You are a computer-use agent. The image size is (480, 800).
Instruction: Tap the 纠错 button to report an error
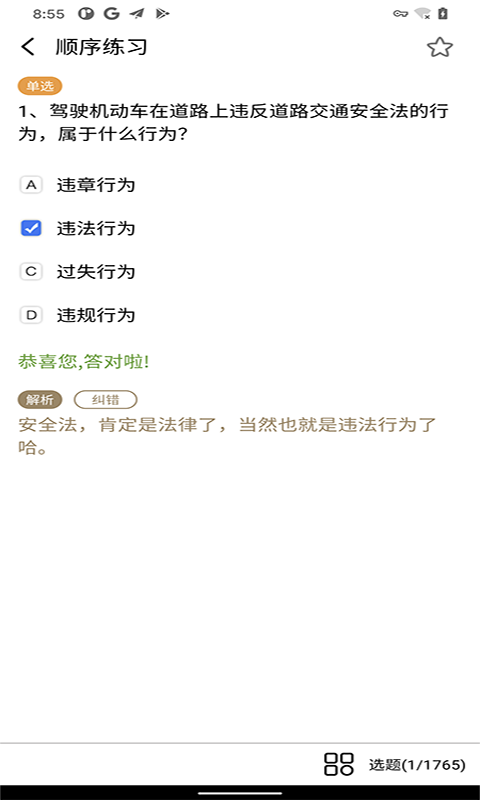tap(106, 400)
